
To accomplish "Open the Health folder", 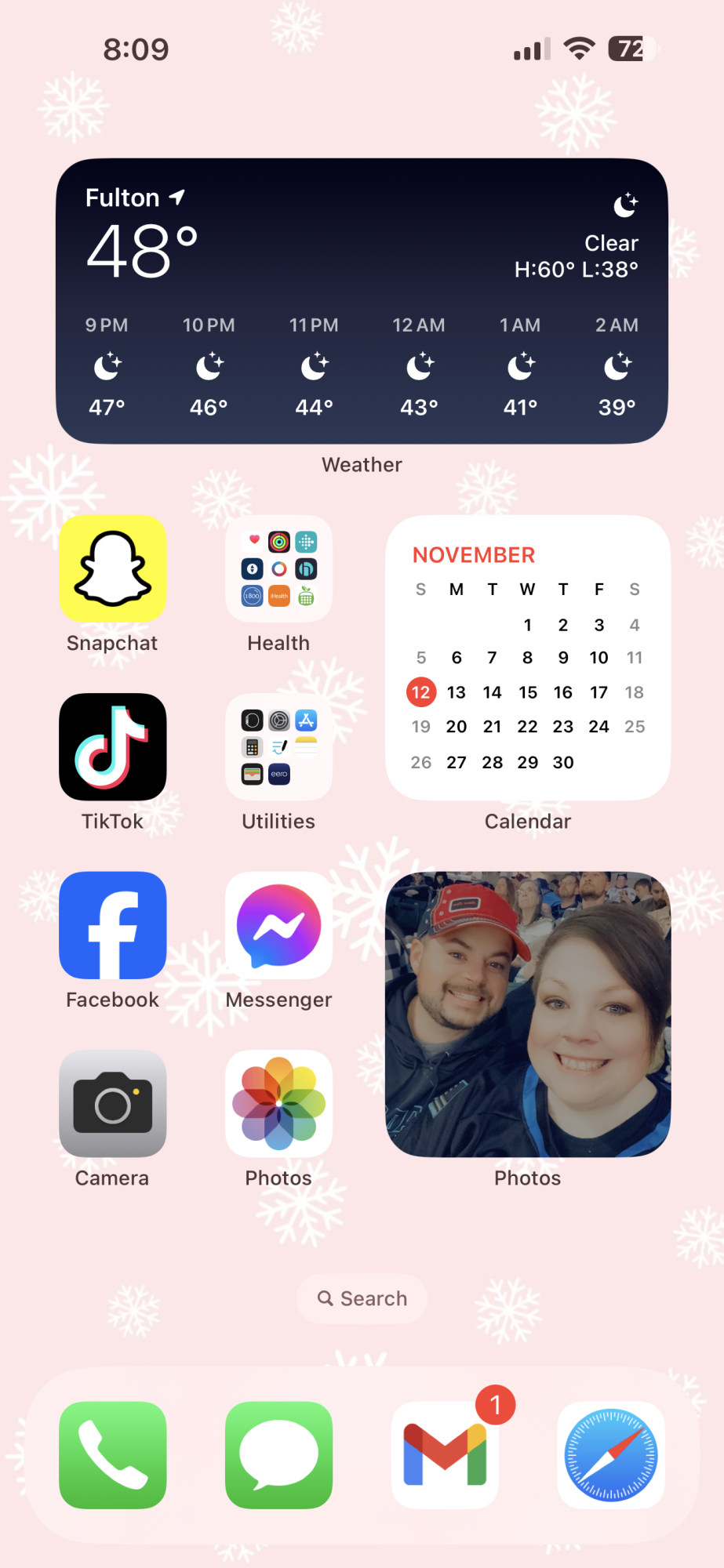I will tap(278, 569).
